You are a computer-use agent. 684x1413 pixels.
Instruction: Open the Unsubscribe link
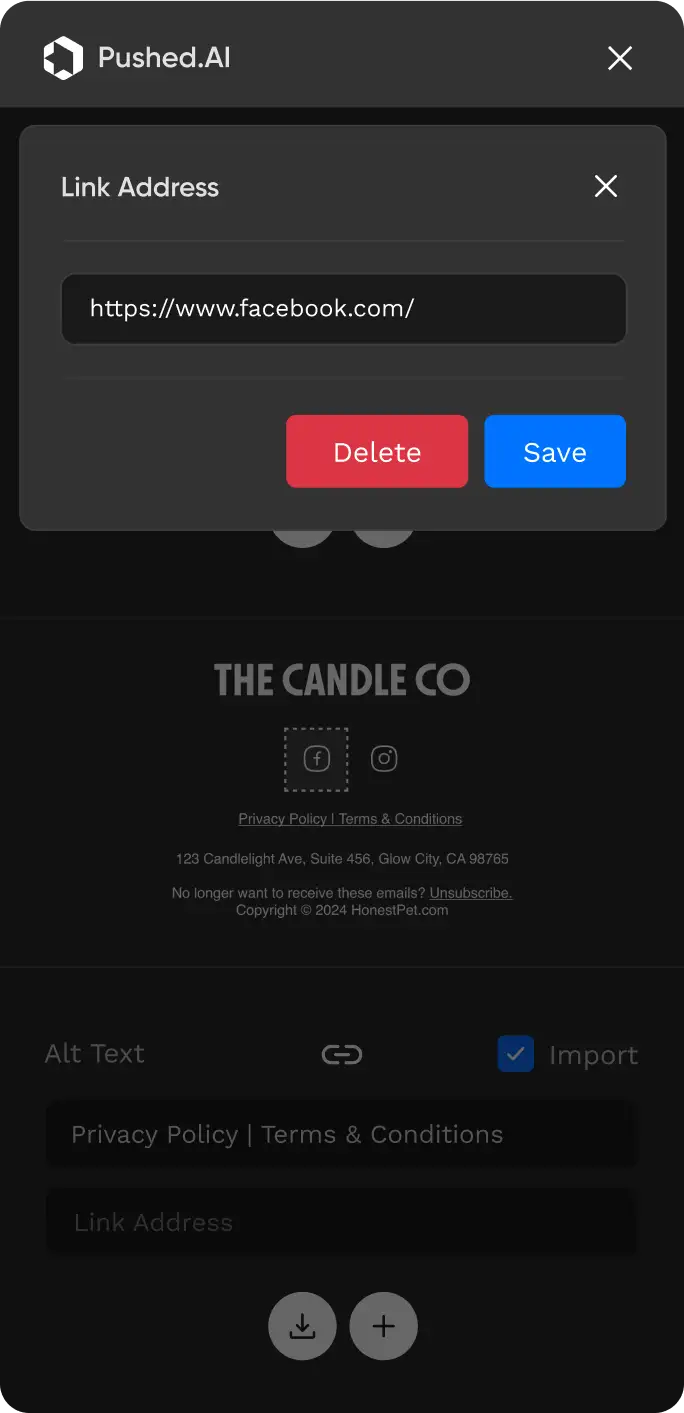(470, 893)
